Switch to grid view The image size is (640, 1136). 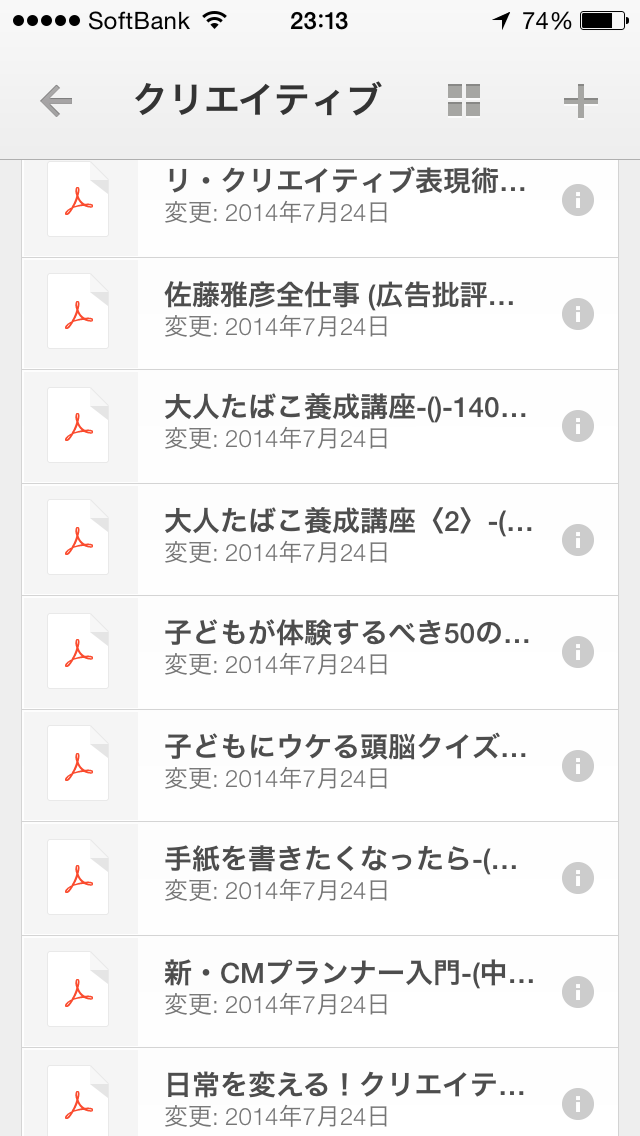tap(464, 100)
